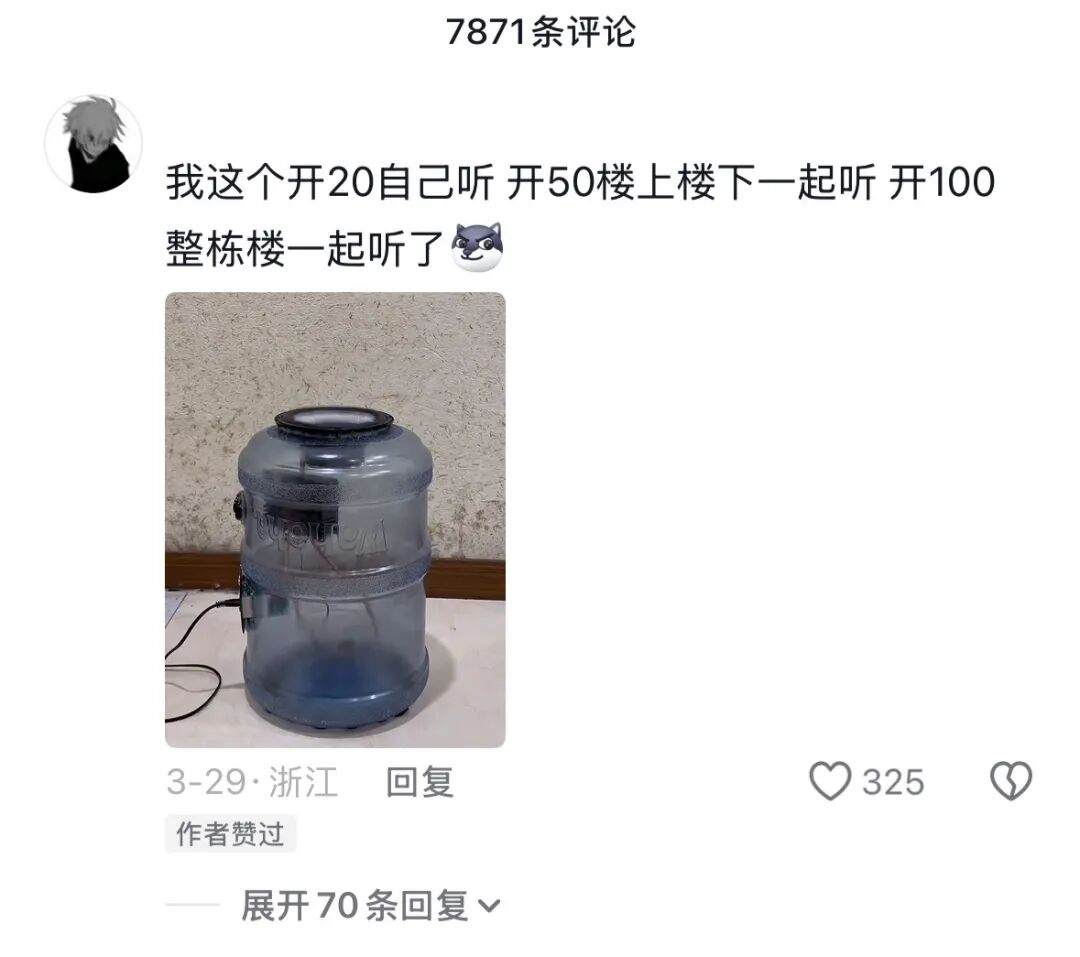The width and height of the screenshot is (1080, 957).
Task: Reply to this comment via 回复
Action: (x=420, y=781)
